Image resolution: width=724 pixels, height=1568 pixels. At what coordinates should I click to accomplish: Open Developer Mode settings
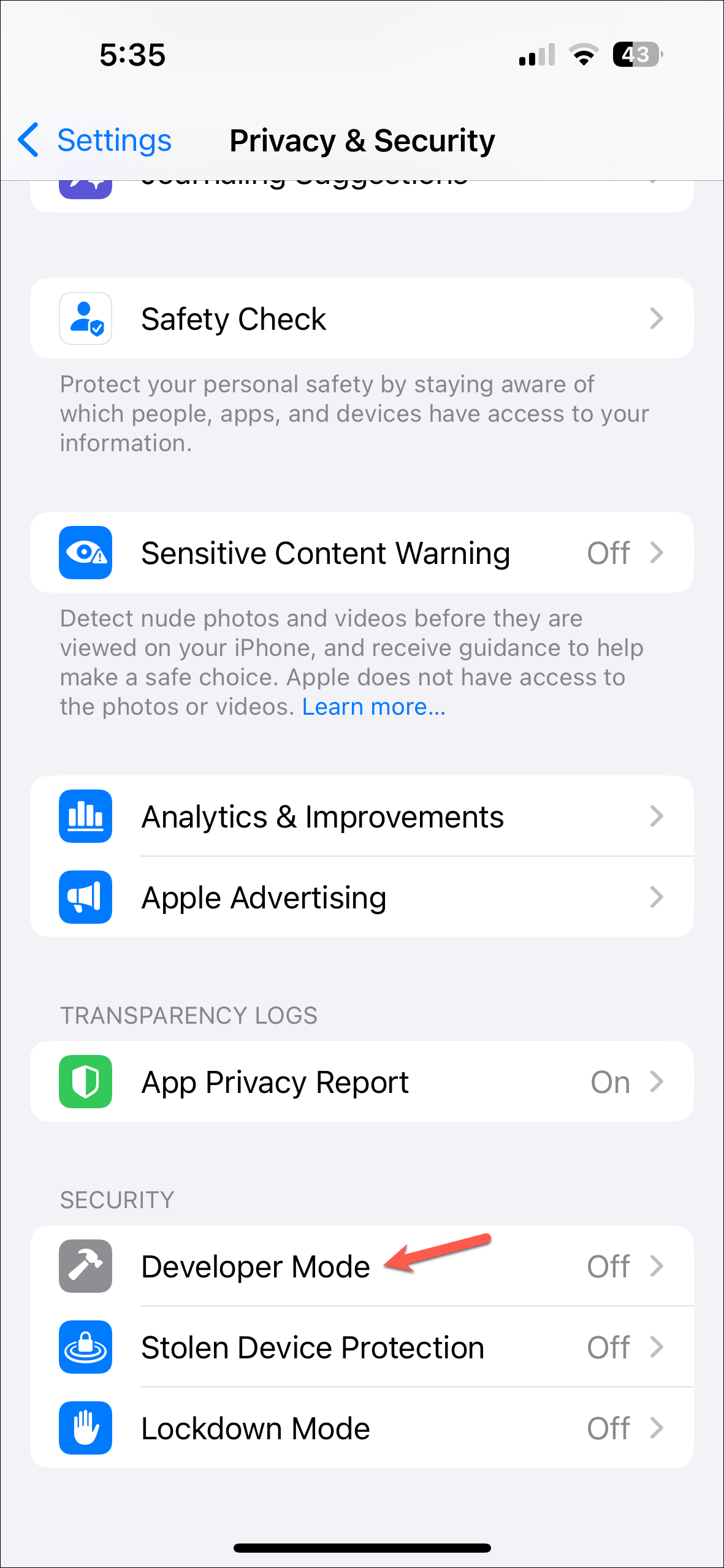[362, 1266]
